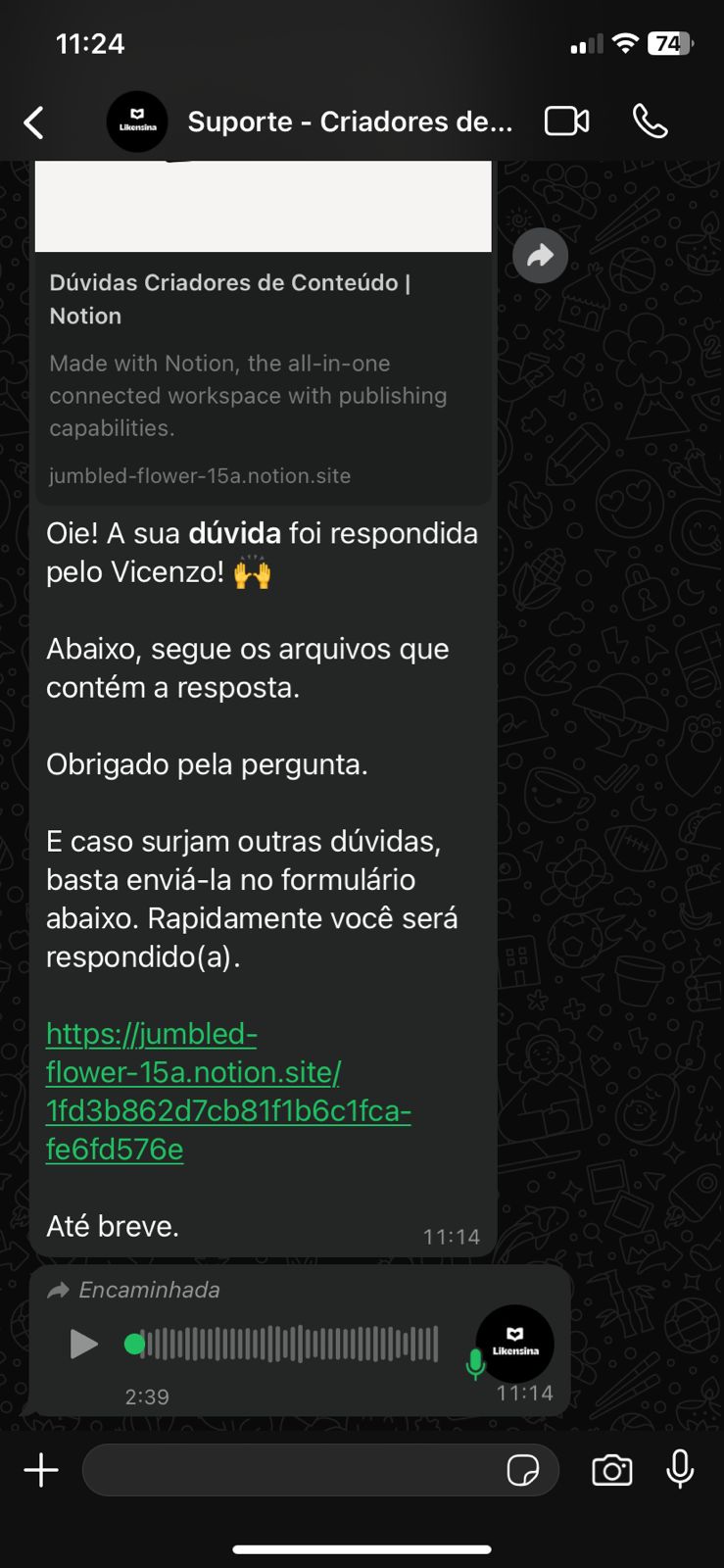Play the forwarded 2:39 voice message
Image resolution: width=724 pixels, height=1568 pixels.
(x=84, y=1344)
